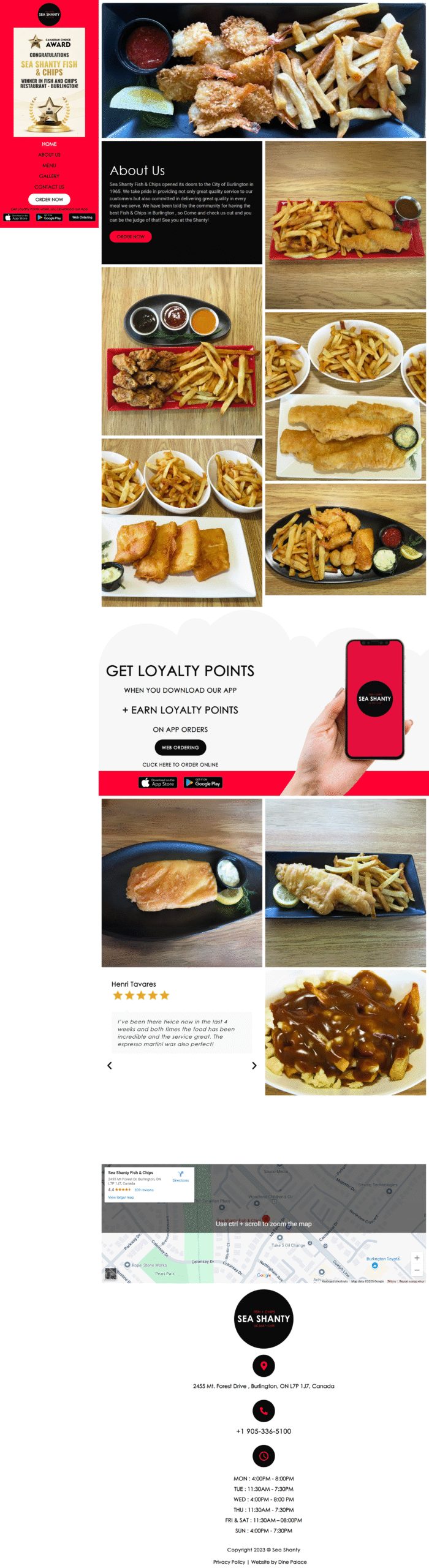
Task: Zoom out on the map
Action: coord(417,1270)
